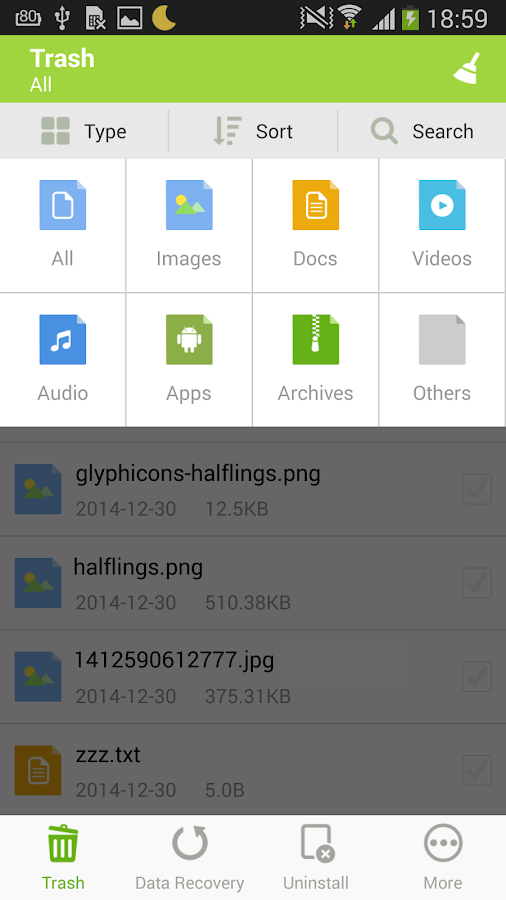
Task: Open the zzz.txt file row
Action: click(253, 770)
